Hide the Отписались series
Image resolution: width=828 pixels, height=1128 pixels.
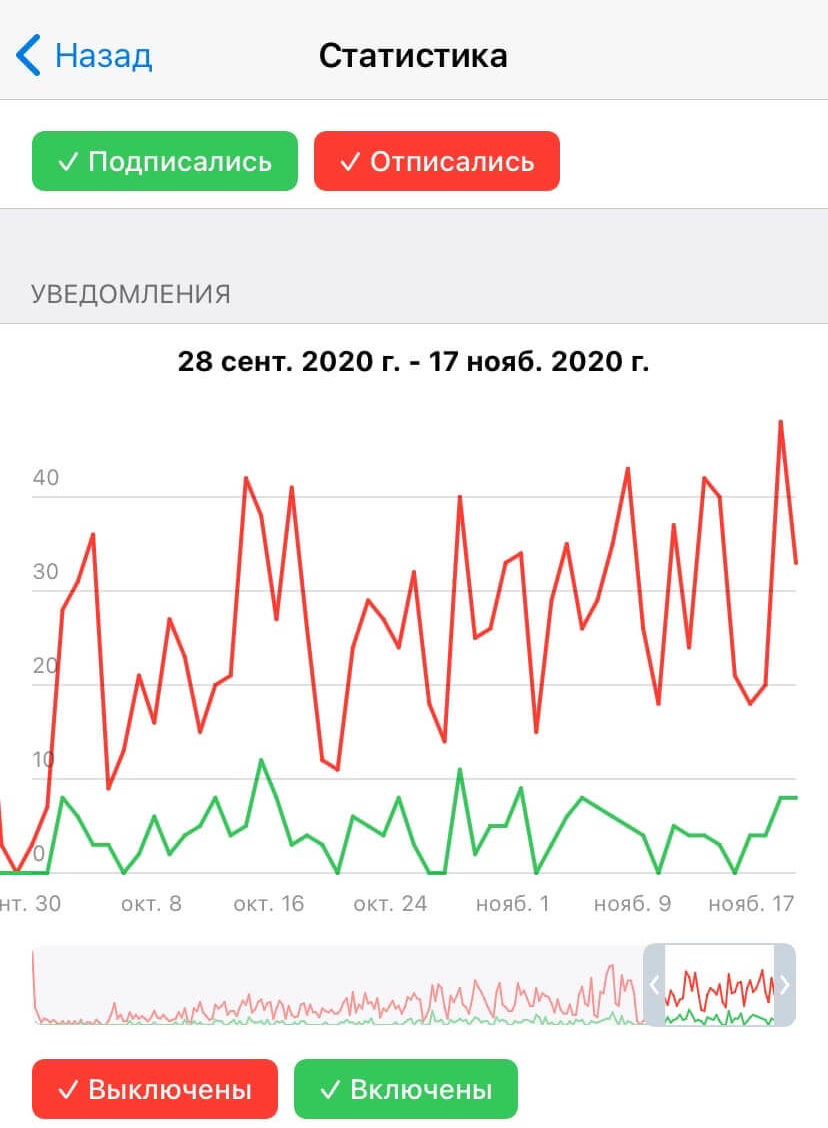click(x=437, y=161)
